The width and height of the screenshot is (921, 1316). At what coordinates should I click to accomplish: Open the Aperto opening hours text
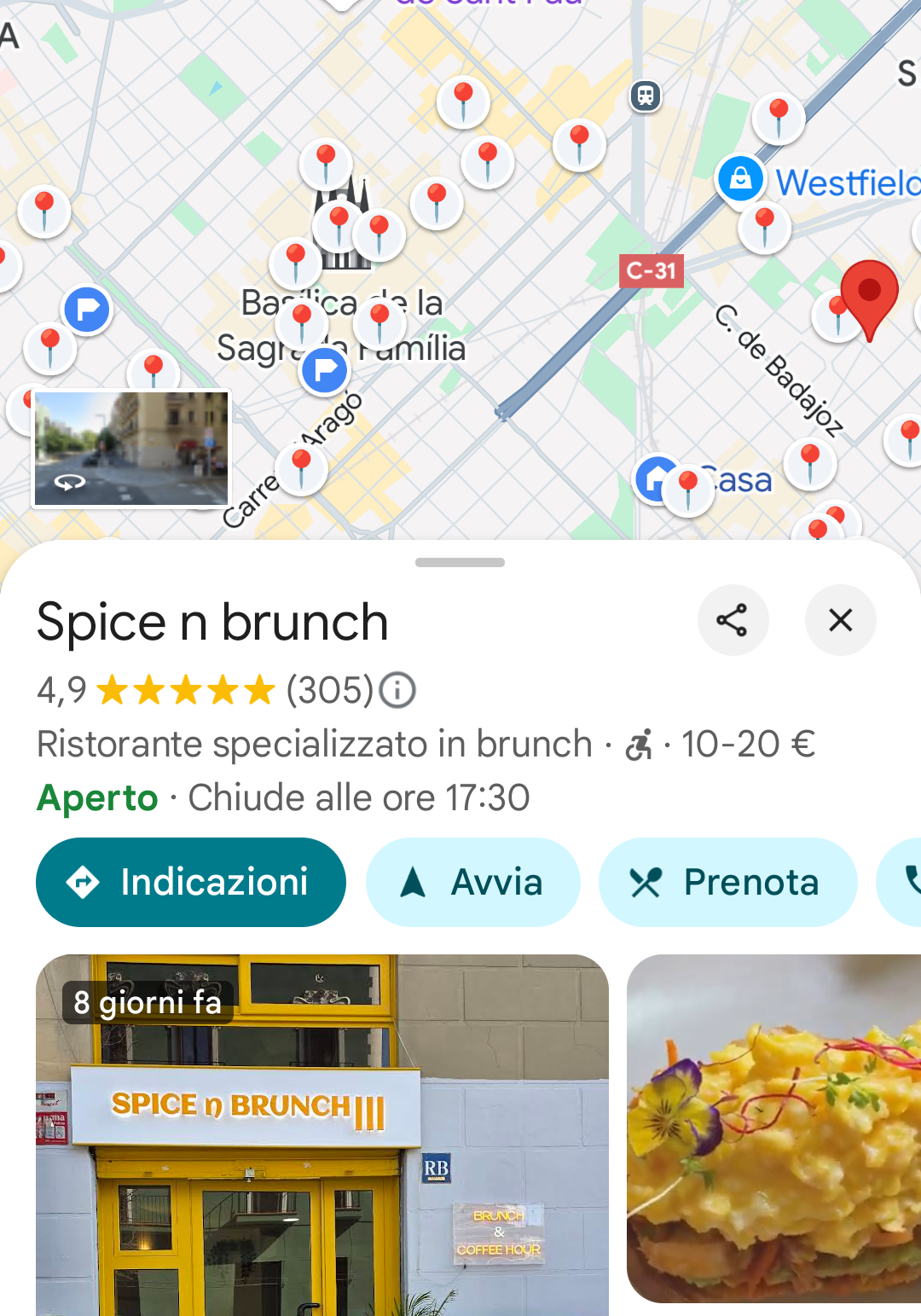click(96, 797)
